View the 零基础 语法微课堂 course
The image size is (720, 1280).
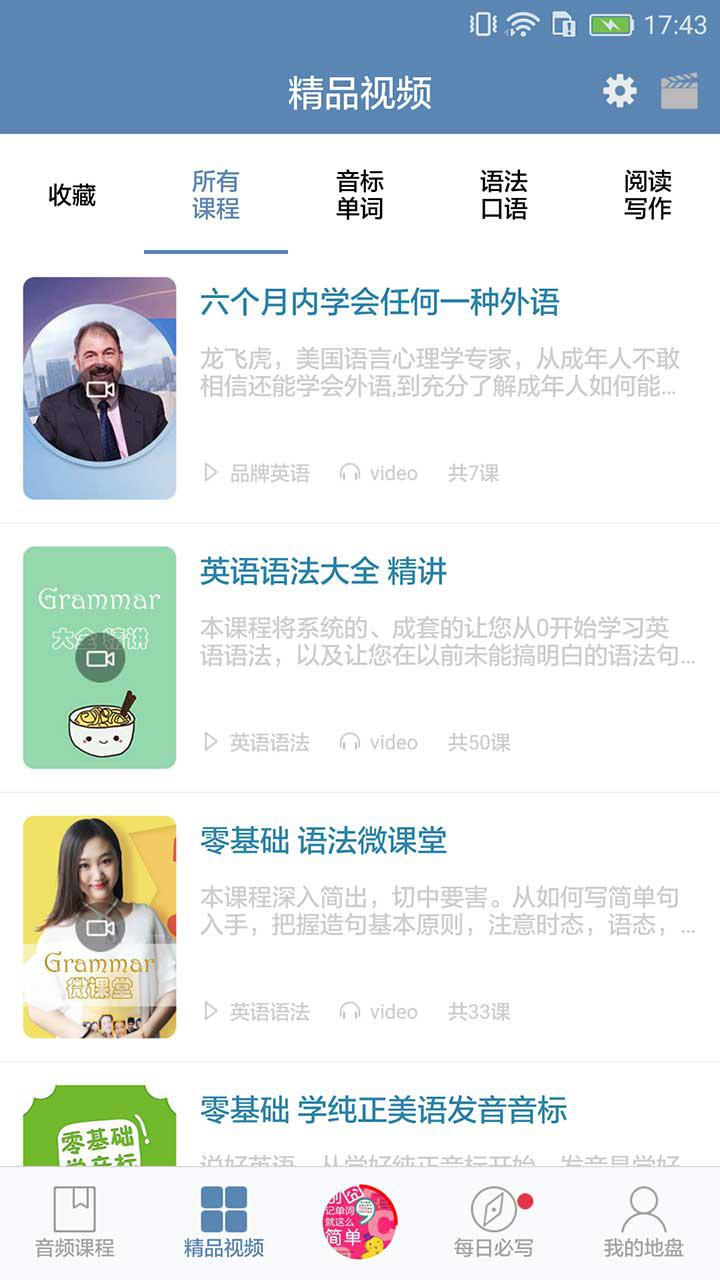323,841
